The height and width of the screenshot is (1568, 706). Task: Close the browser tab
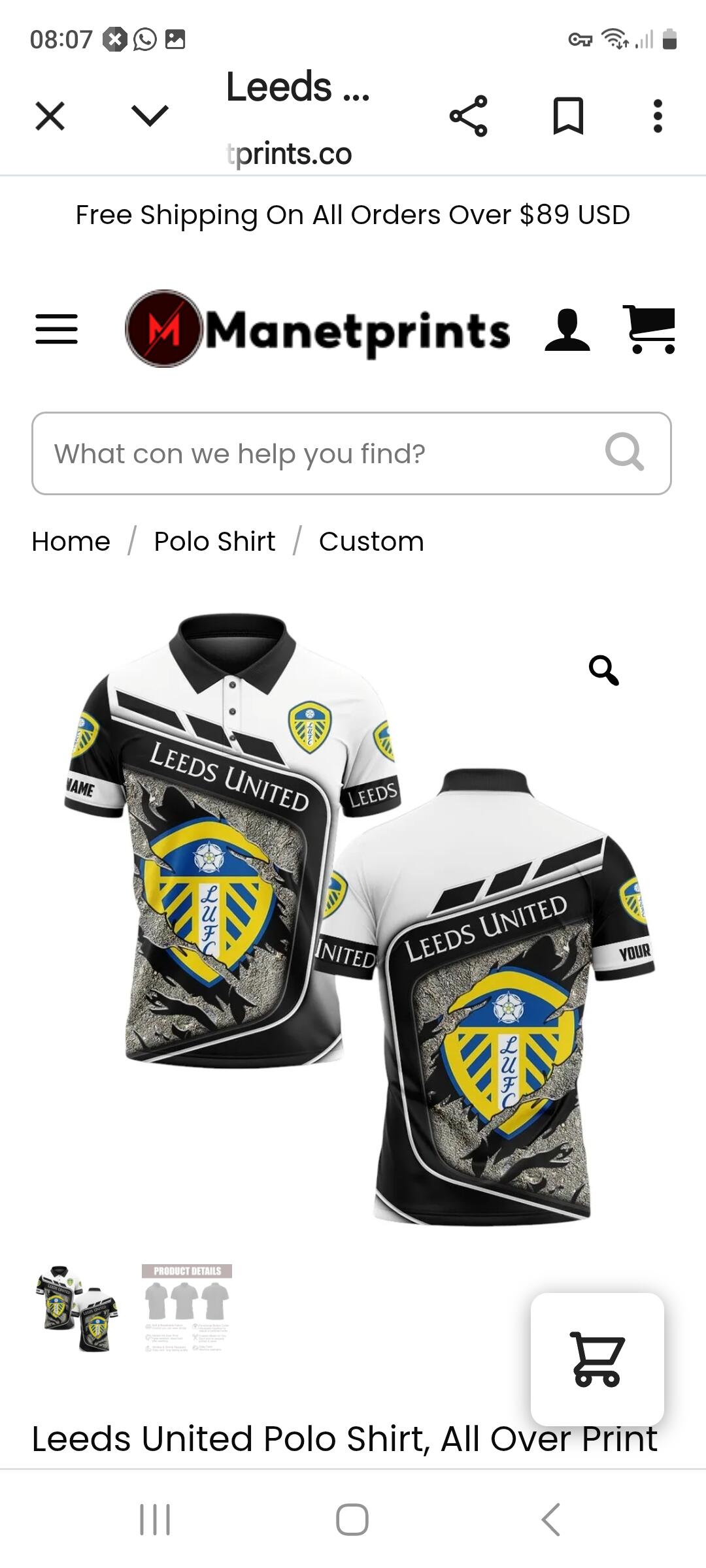(50, 116)
